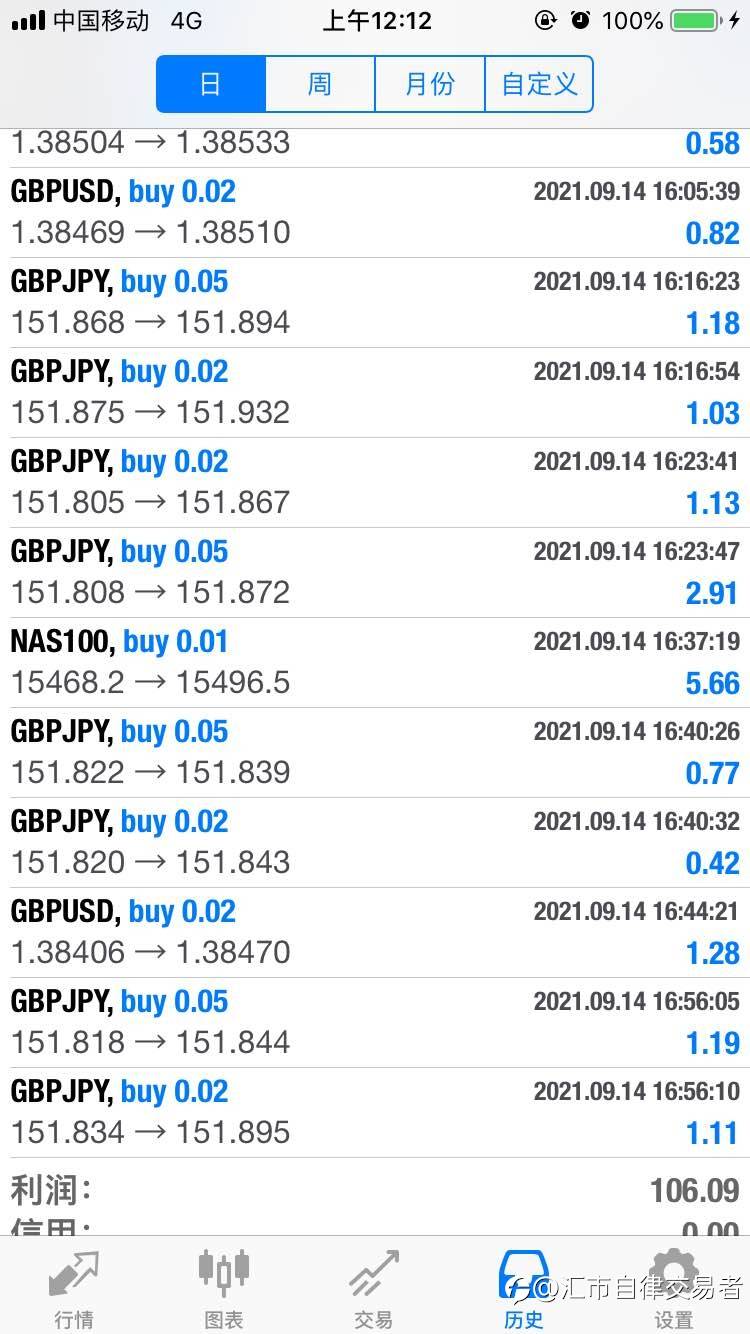
Task: Open the 设置 settings tab
Action: coord(674,1290)
